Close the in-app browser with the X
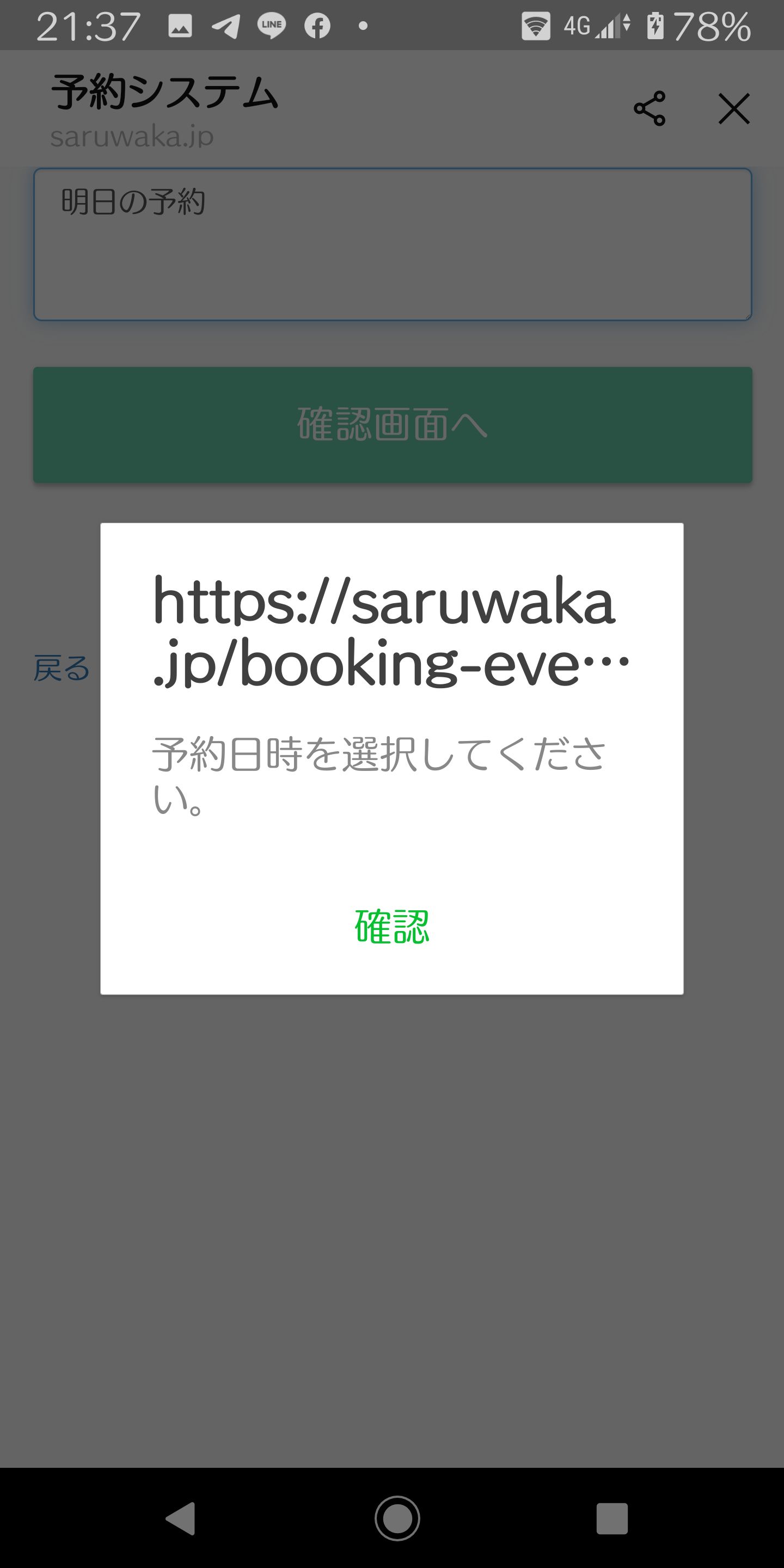 coord(734,109)
